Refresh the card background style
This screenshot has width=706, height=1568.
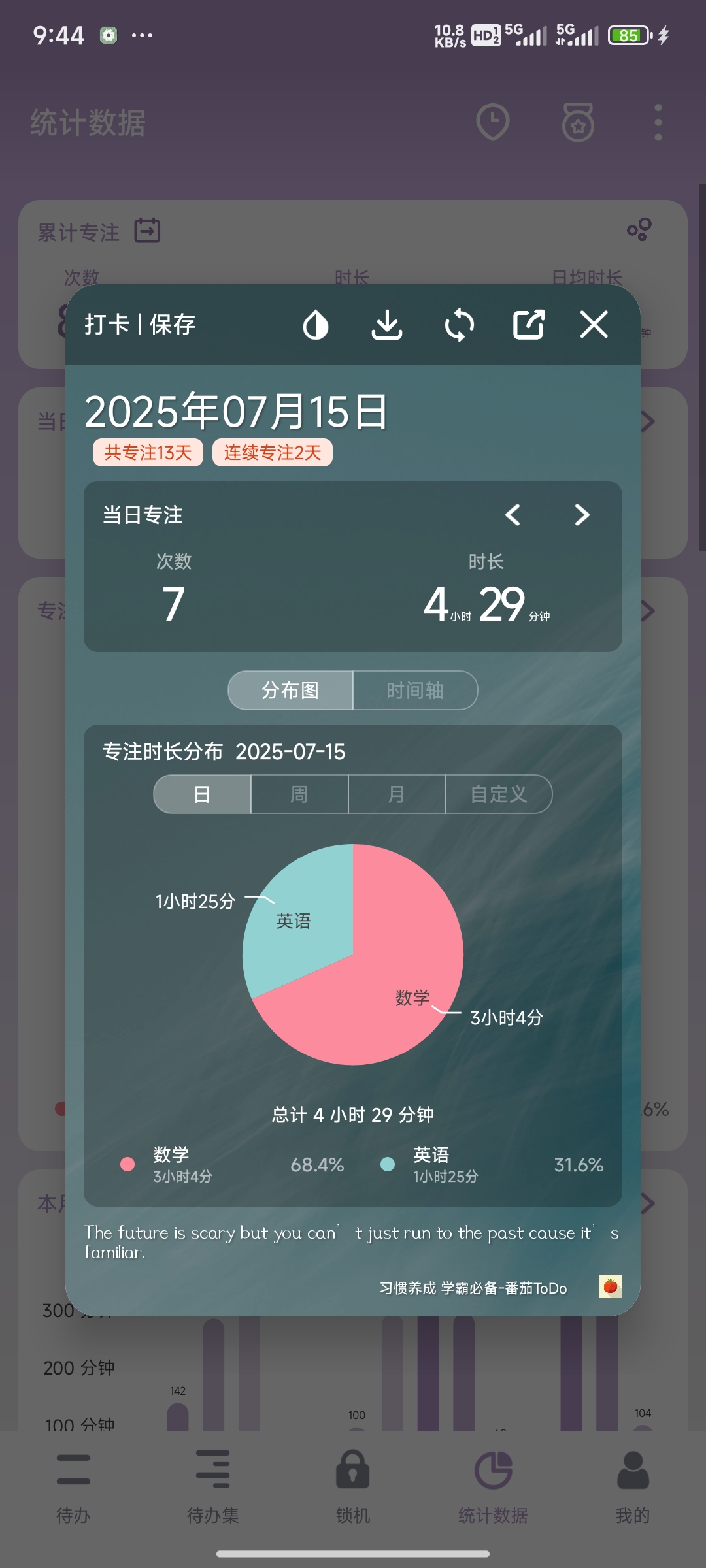pos(459,325)
